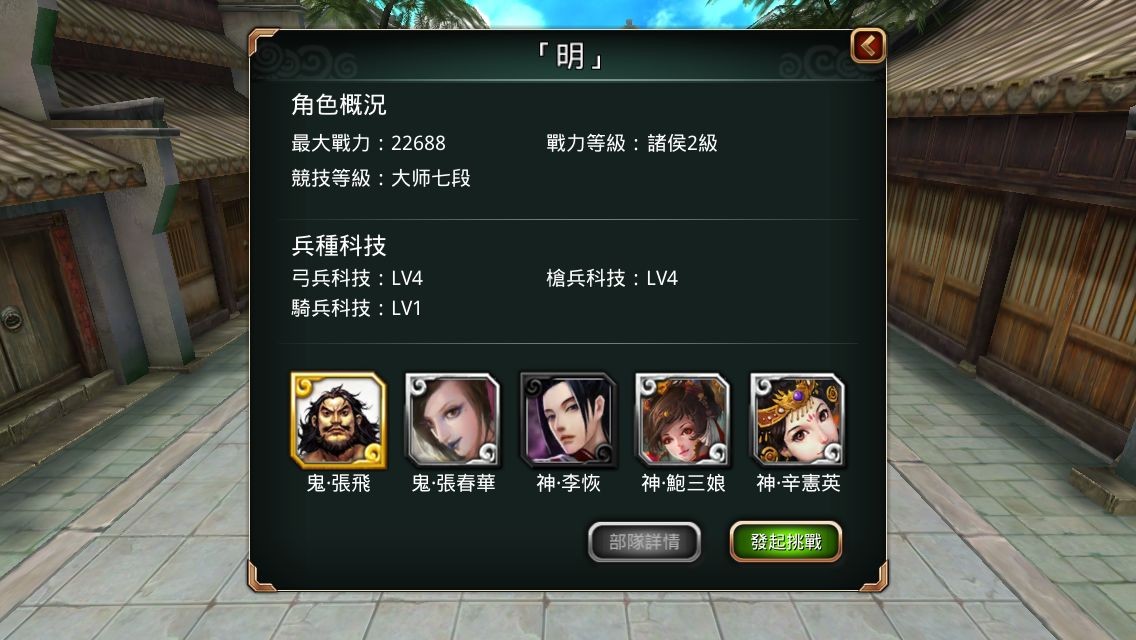This screenshot has height=640, width=1136.
Task: Start a challenge with 發起挑戰
Action: [x=786, y=542]
